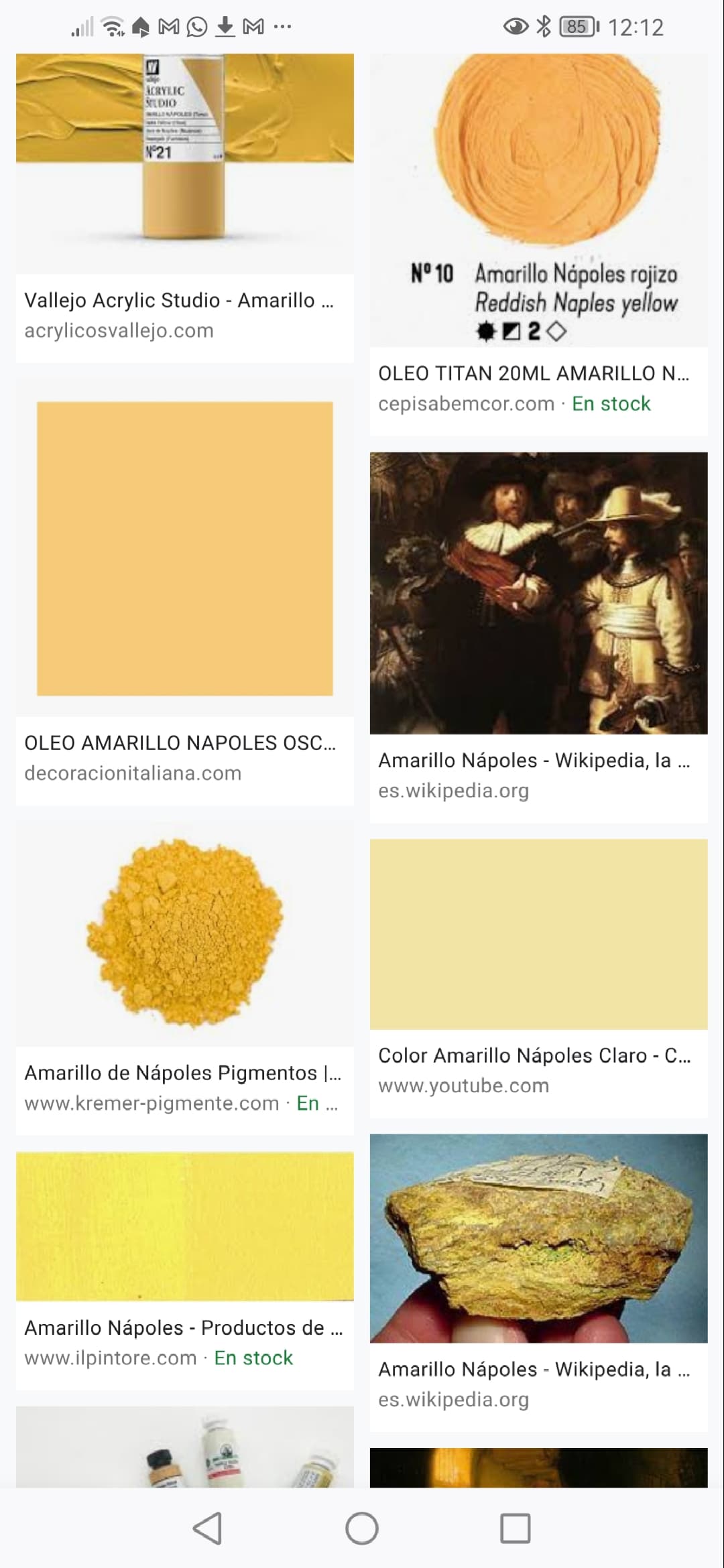Open the paint tubes image result
This screenshot has width=724, height=1568.
pyautogui.click(x=185, y=1447)
